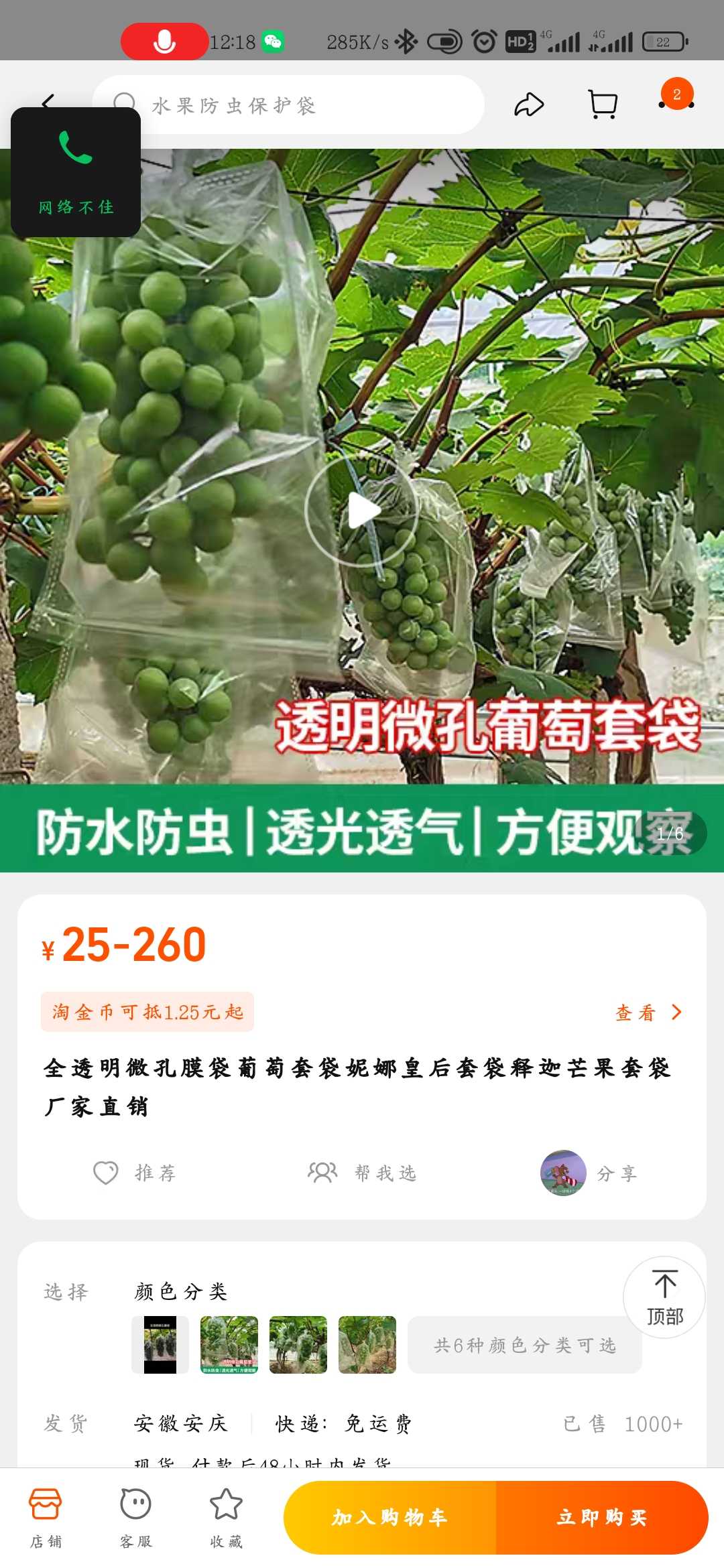Jump back to top with 顶部 button
This screenshot has height=1568, width=724.
[664, 1297]
